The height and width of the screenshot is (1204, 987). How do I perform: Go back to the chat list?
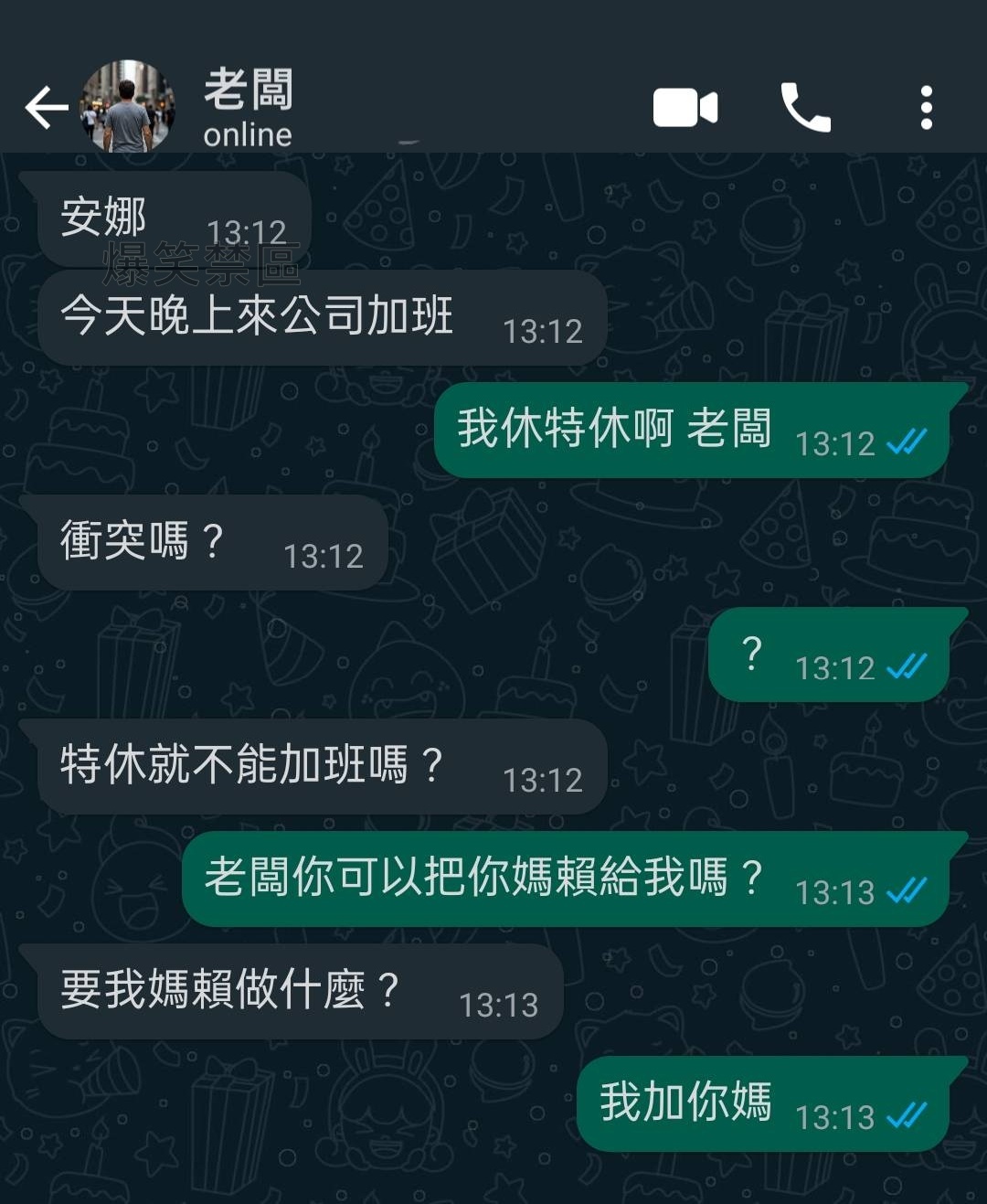[x=46, y=108]
